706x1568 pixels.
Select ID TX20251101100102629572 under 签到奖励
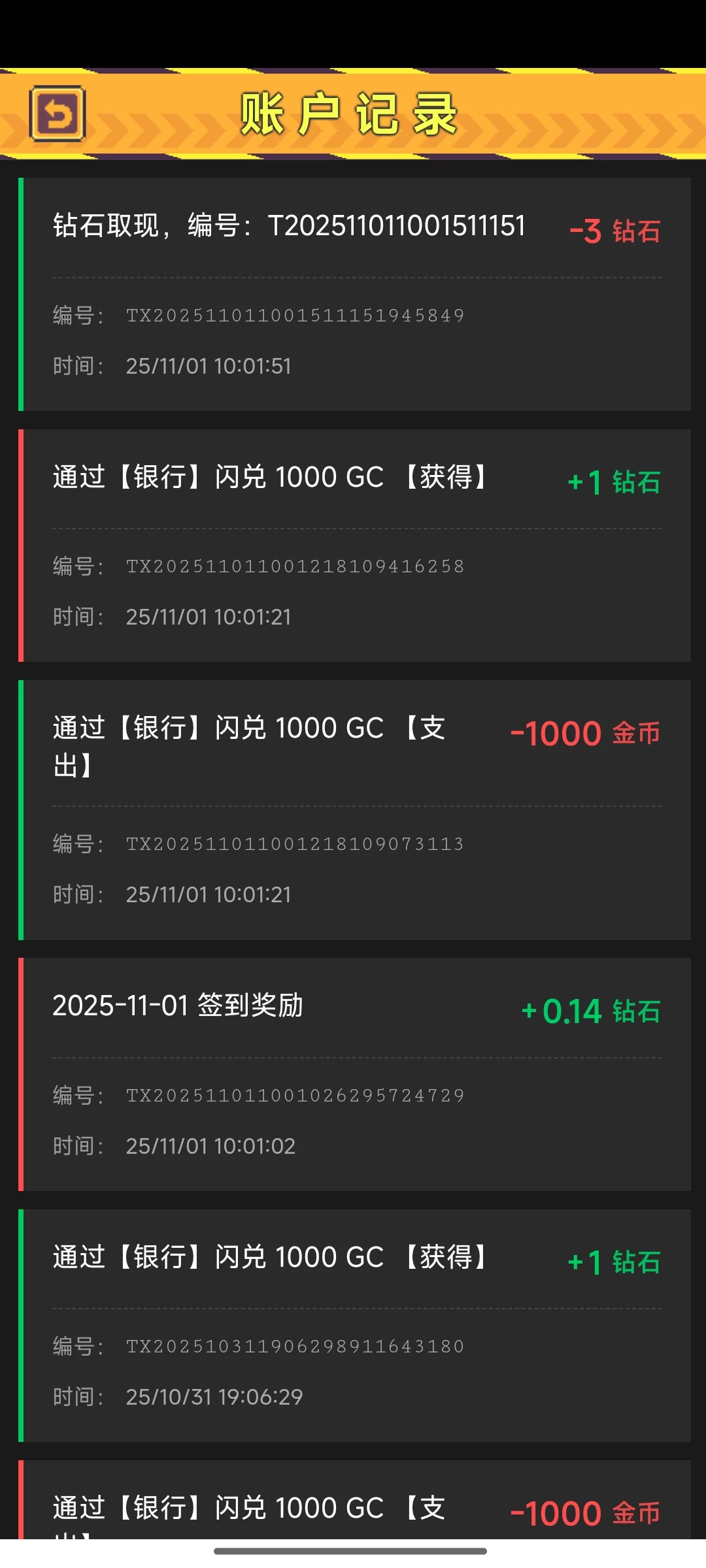(295, 1095)
